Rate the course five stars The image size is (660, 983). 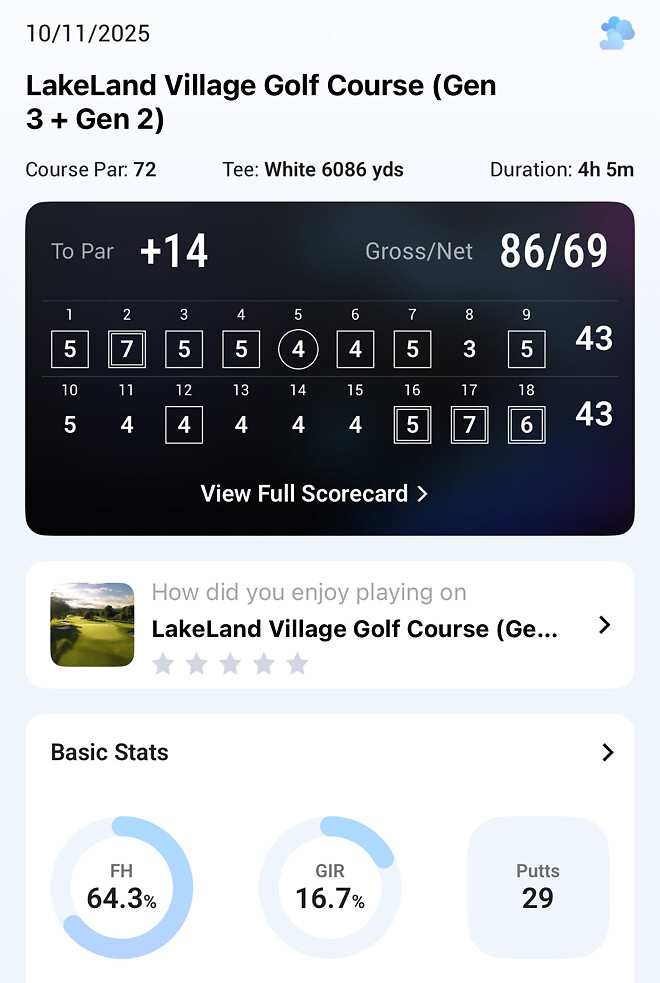[297, 664]
